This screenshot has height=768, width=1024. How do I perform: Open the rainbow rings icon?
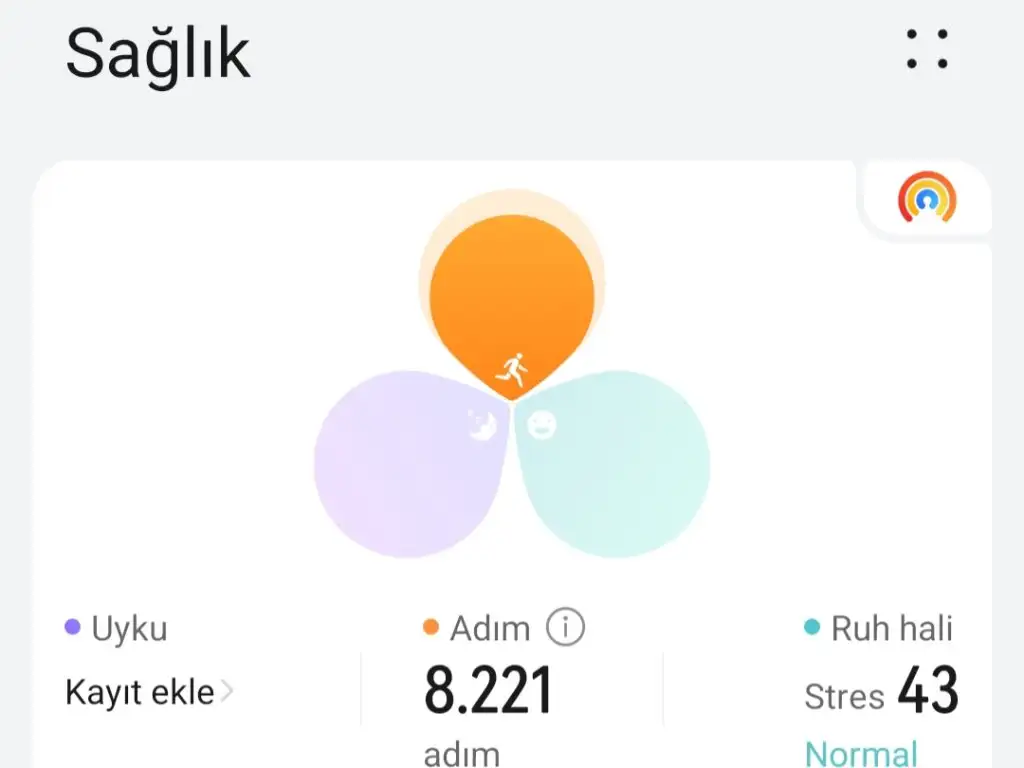(926, 199)
